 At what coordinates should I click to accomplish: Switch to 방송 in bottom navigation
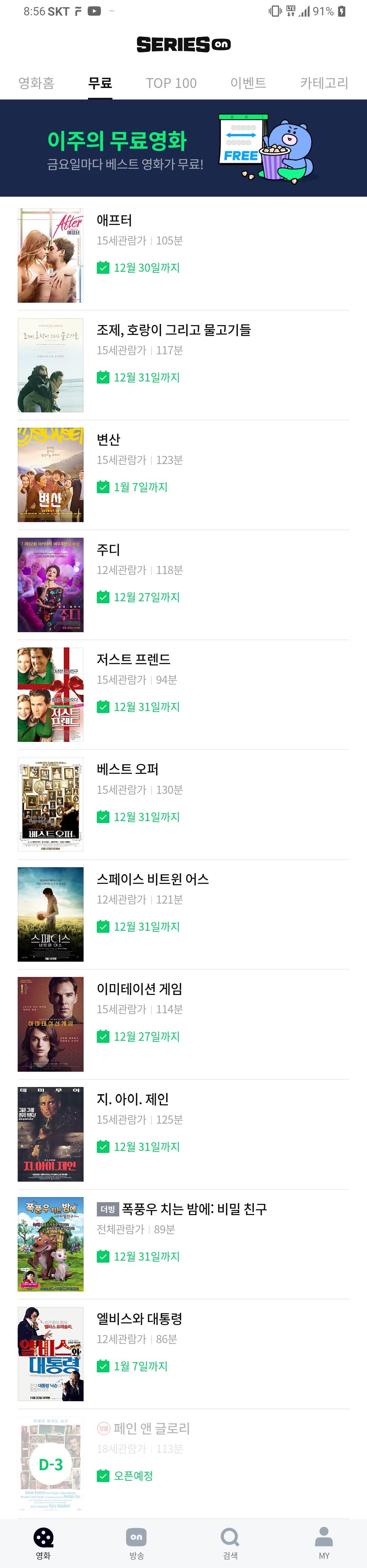(x=136, y=1543)
